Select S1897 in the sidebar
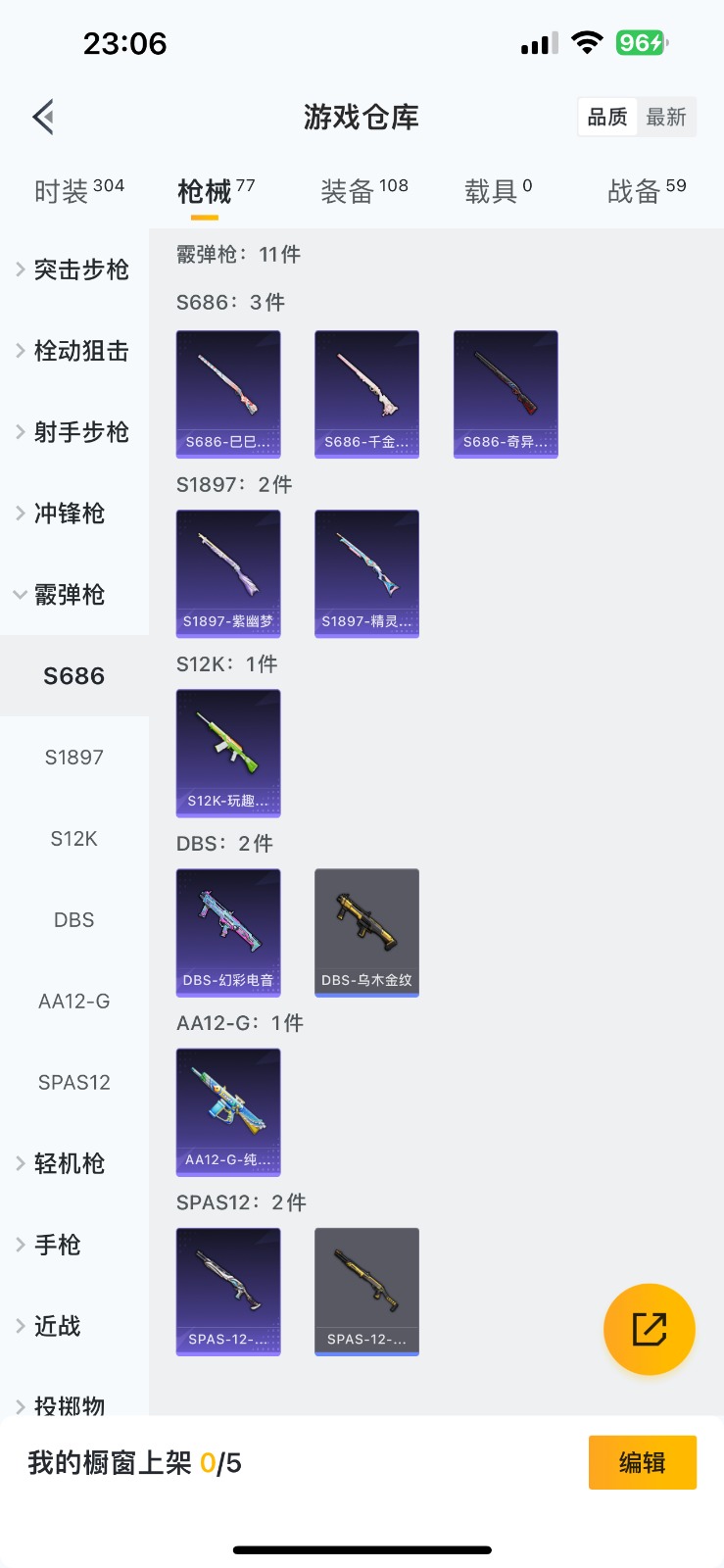This screenshot has height=1568, width=724. pyautogui.click(x=74, y=758)
